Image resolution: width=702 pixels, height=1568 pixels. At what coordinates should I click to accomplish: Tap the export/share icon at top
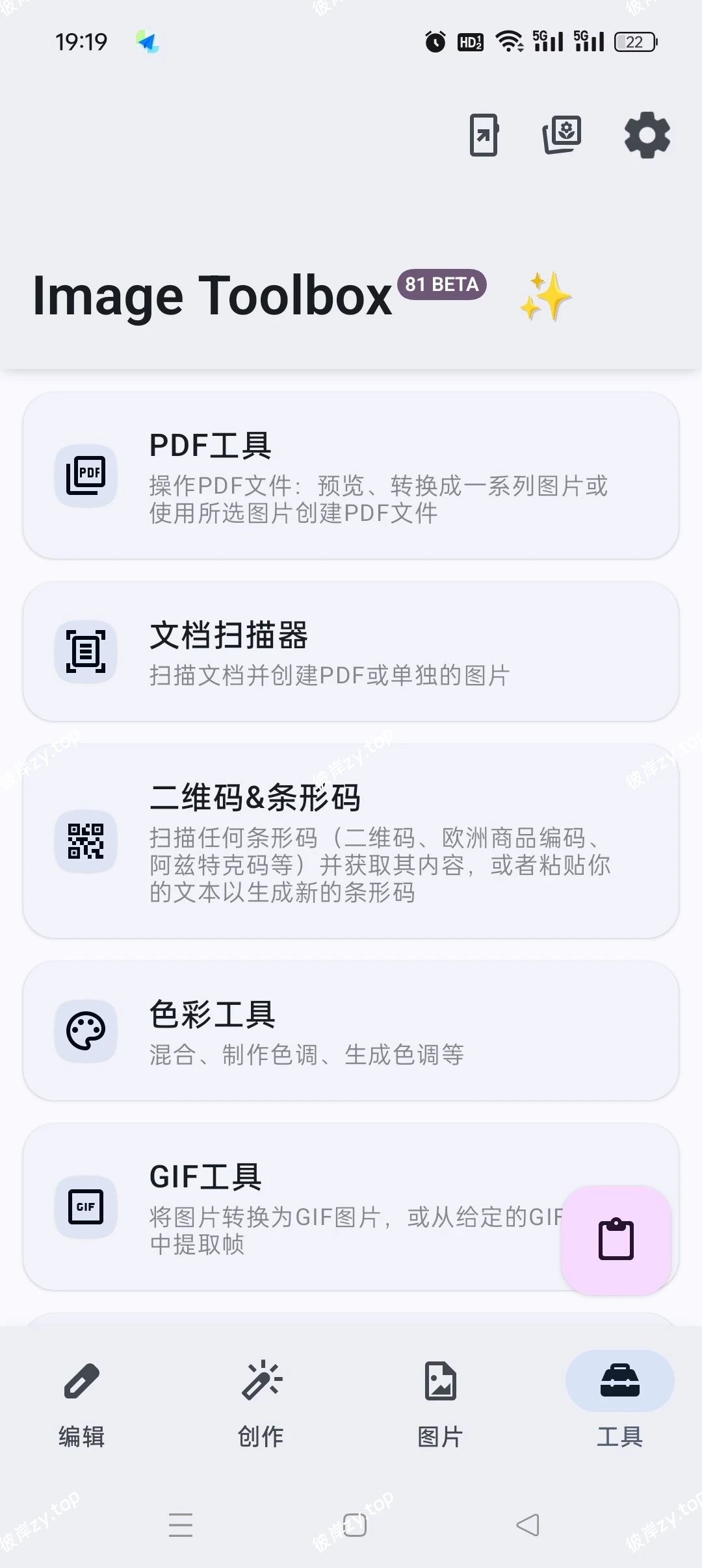point(484,135)
